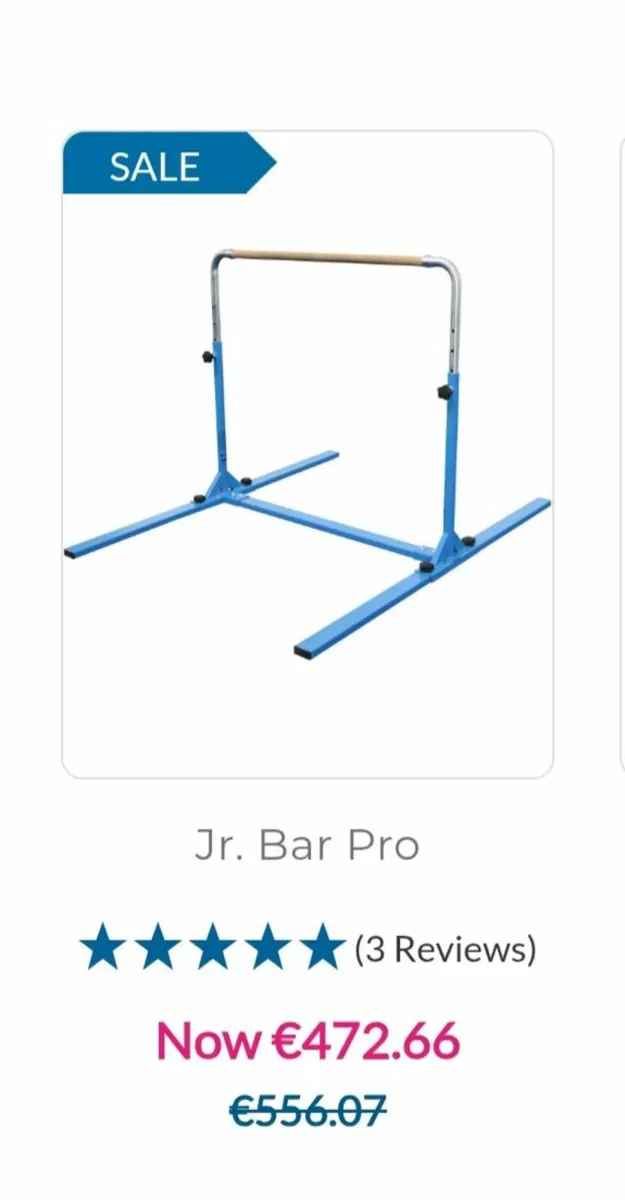Viewport: 625px width, 1200px height.
Task: Open the Jr. Bar Pro product image
Action: [x=308, y=455]
